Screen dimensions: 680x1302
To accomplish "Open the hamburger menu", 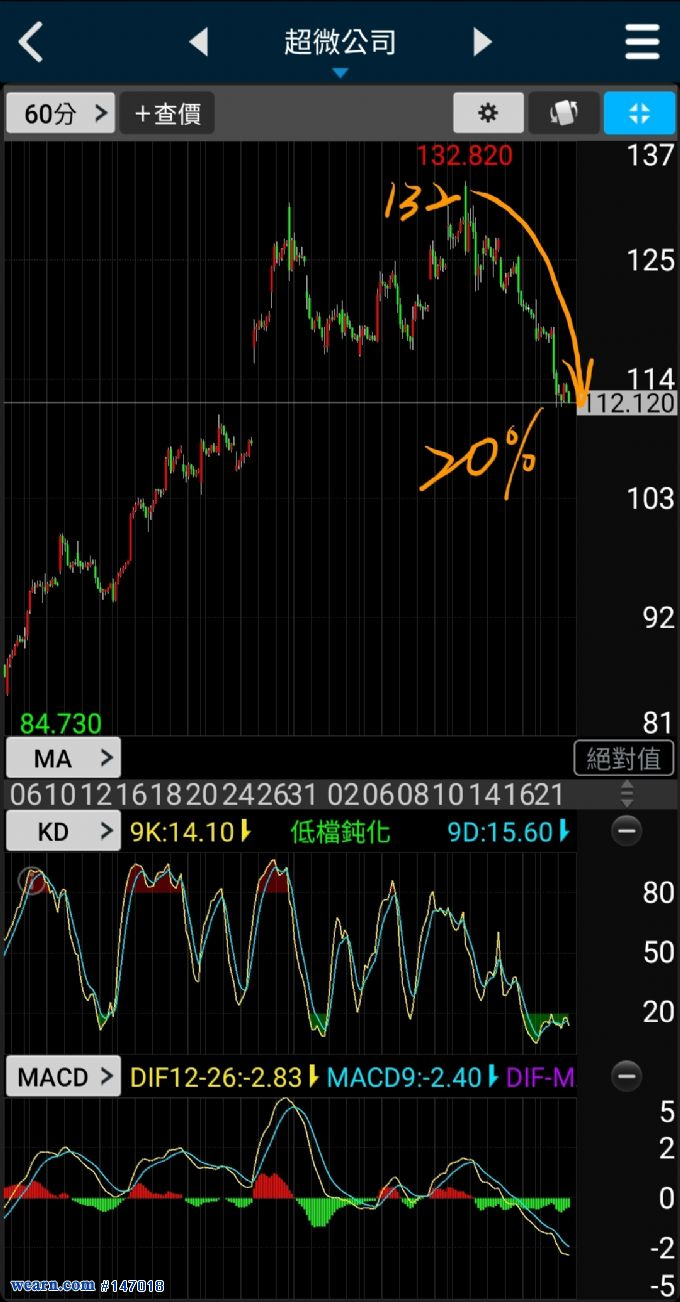I will 642,42.
